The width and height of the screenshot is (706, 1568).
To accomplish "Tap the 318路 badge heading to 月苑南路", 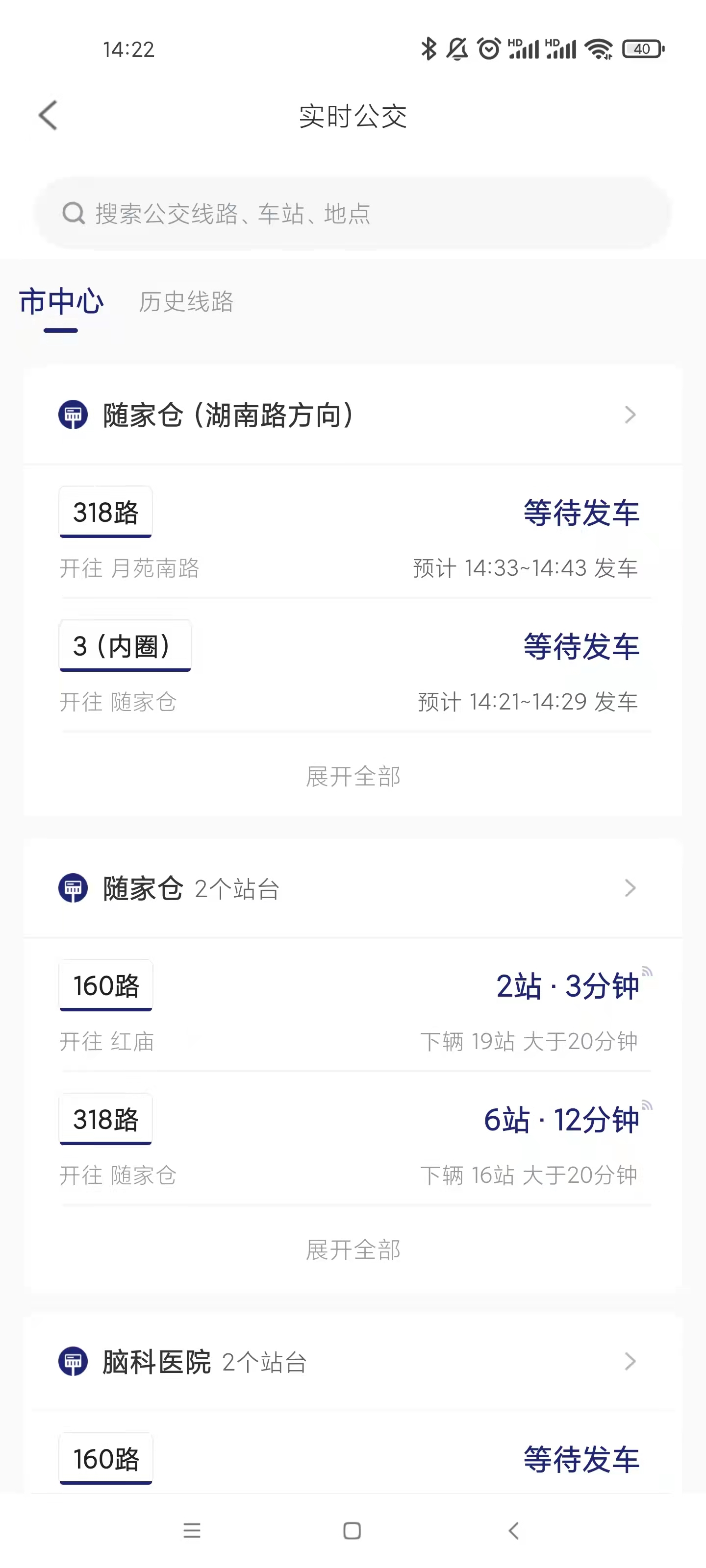I will (105, 512).
